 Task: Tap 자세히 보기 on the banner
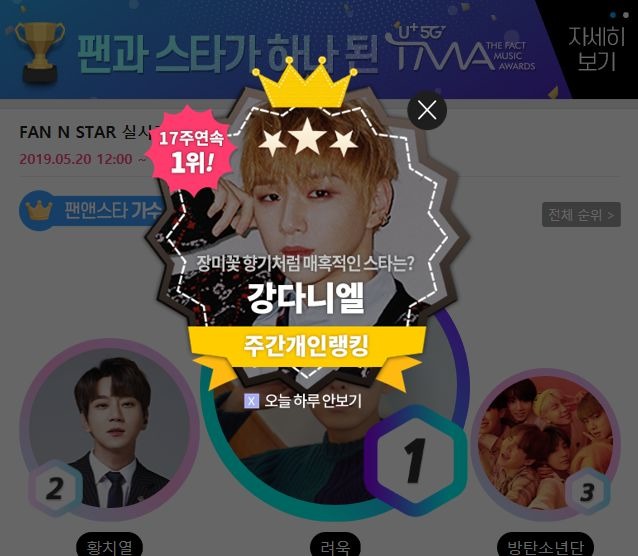[597, 48]
